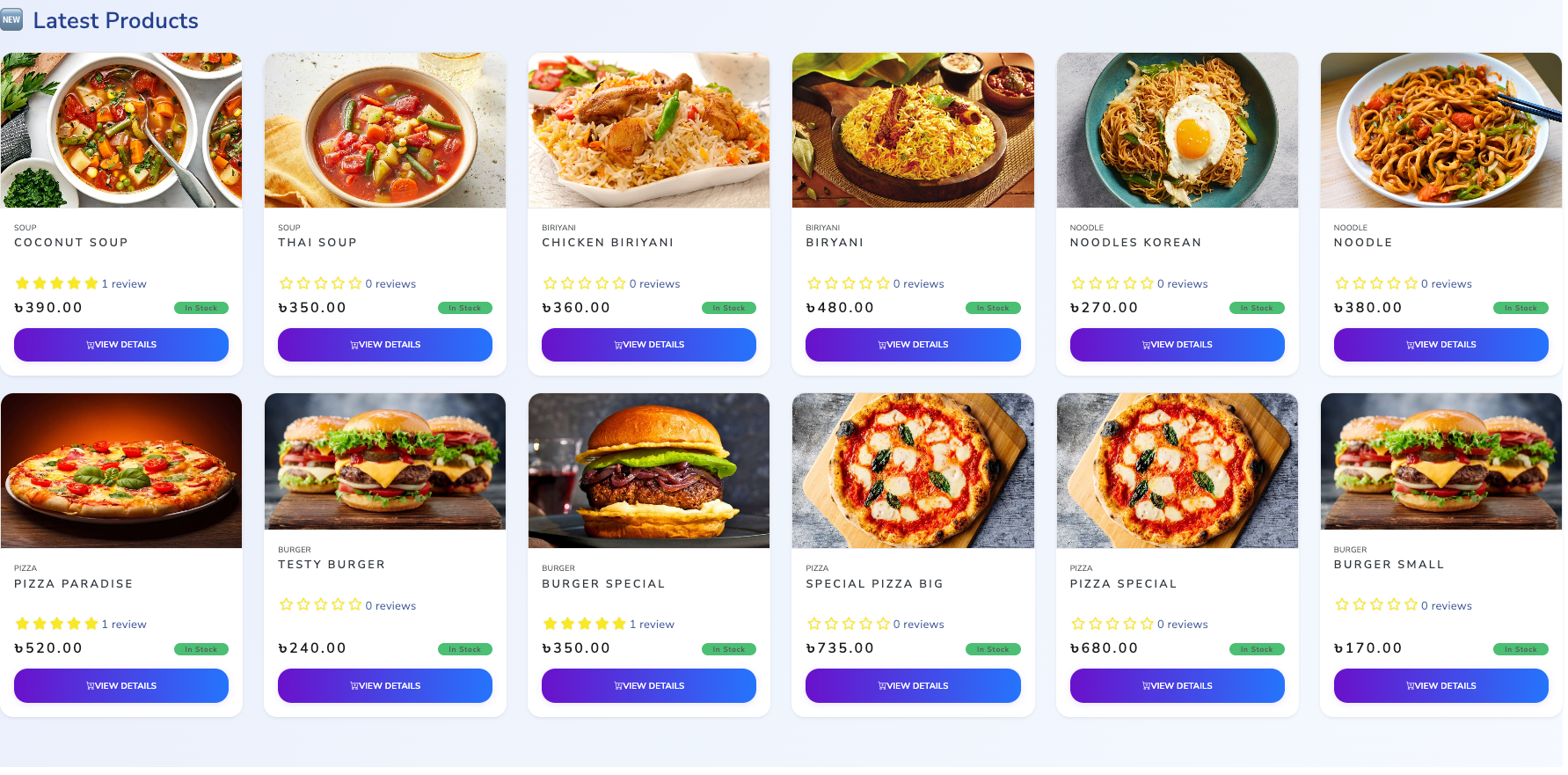Select View Details under Burger Small
The height and width of the screenshot is (775, 1568).
point(1440,686)
